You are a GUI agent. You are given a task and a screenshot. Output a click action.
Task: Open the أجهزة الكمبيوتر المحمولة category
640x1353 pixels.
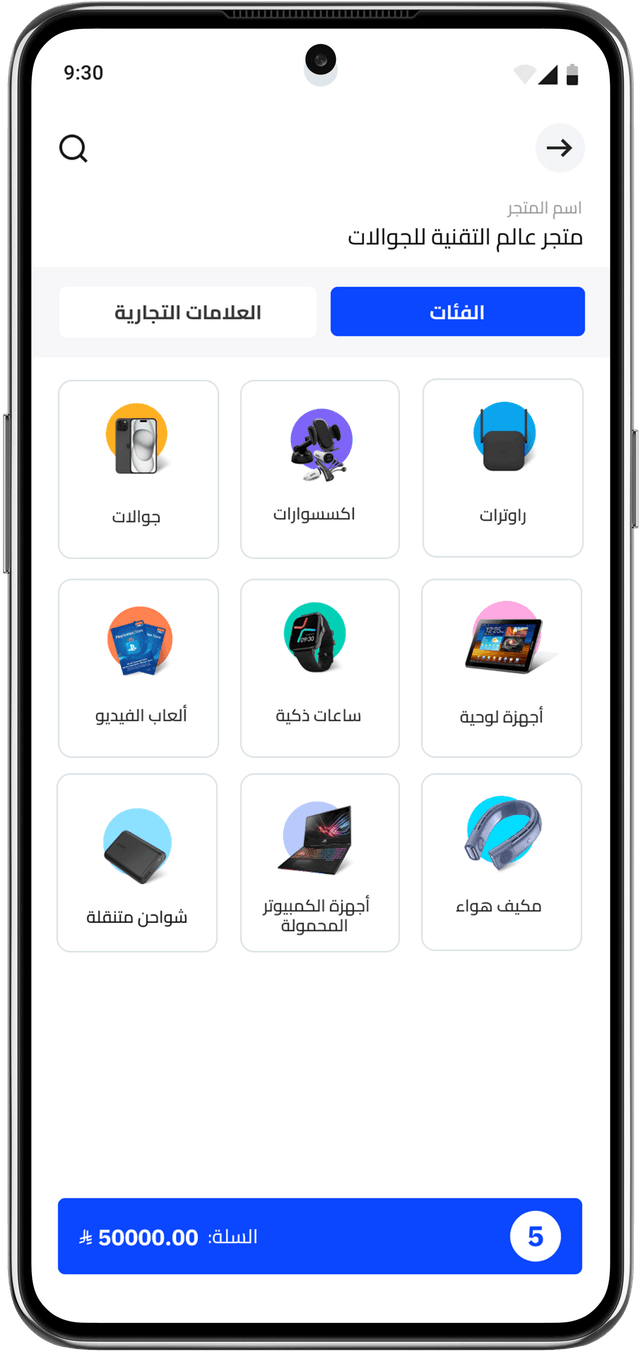320,862
